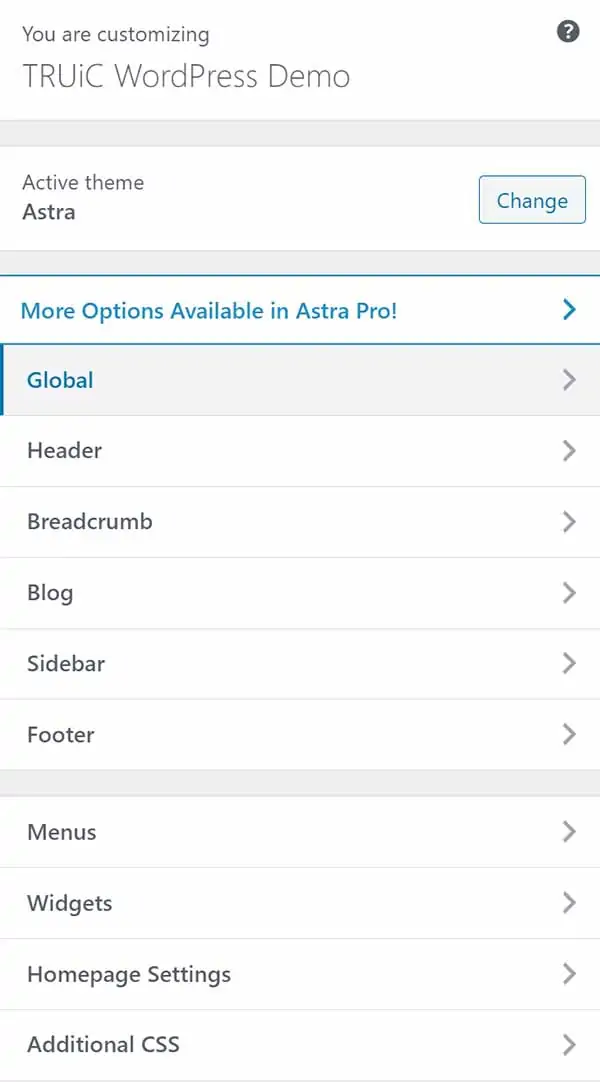Open Homepage Settings

pyautogui.click(x=300, y=974)
